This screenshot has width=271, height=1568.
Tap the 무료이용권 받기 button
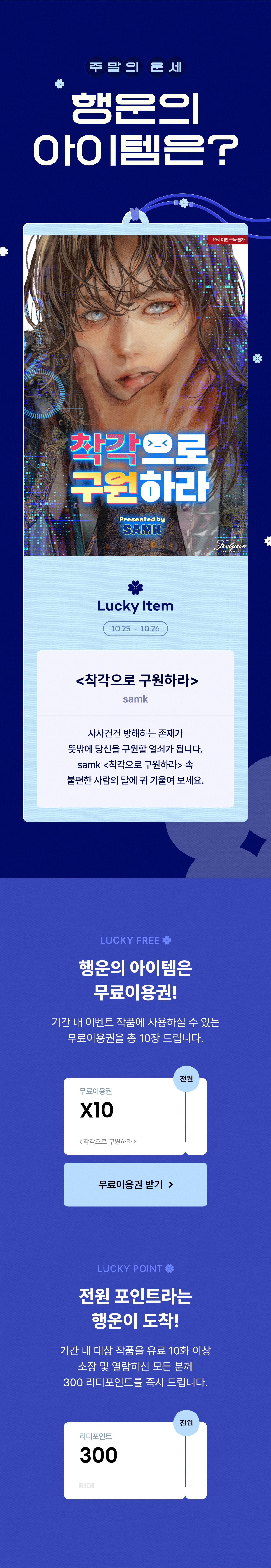(135, 1184)
